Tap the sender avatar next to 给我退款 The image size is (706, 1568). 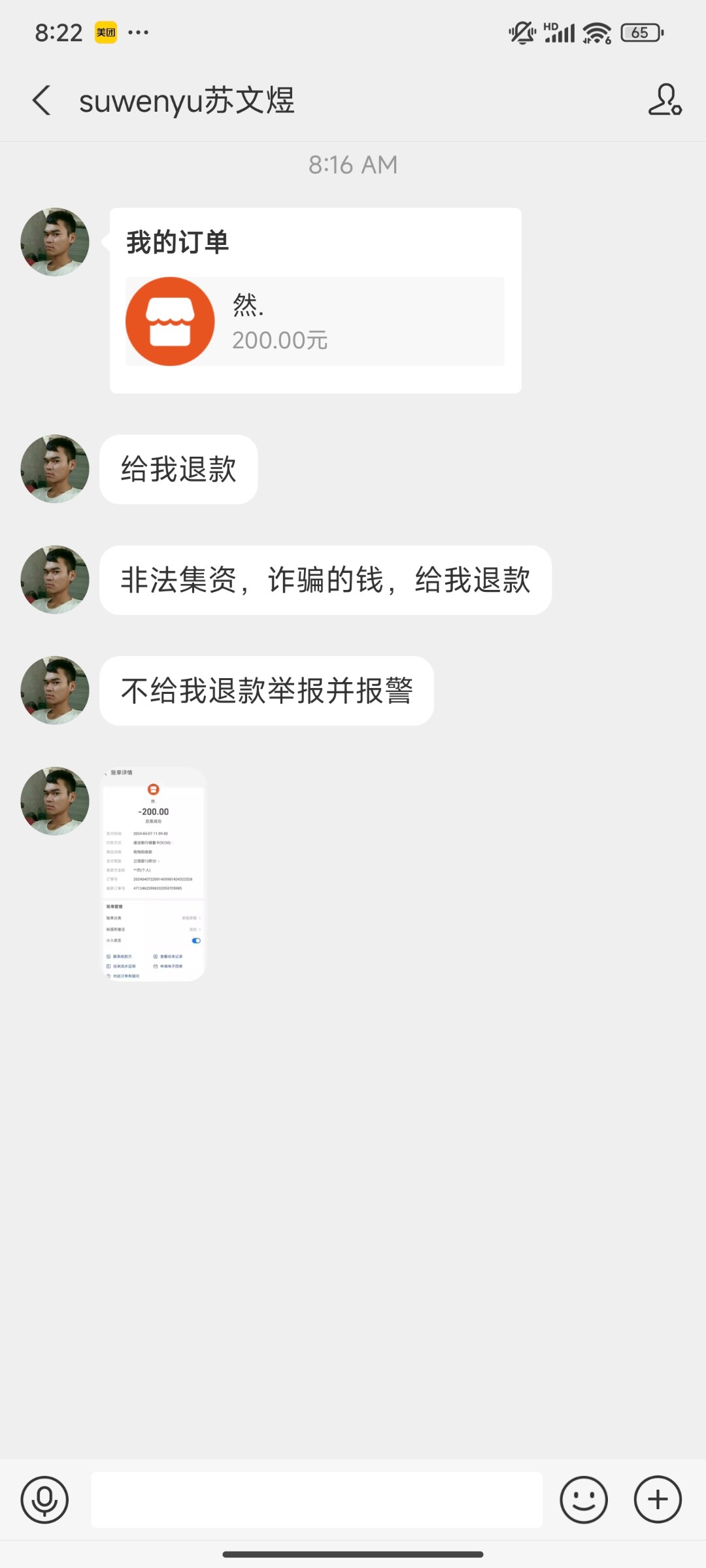click(x=55, y=468)
